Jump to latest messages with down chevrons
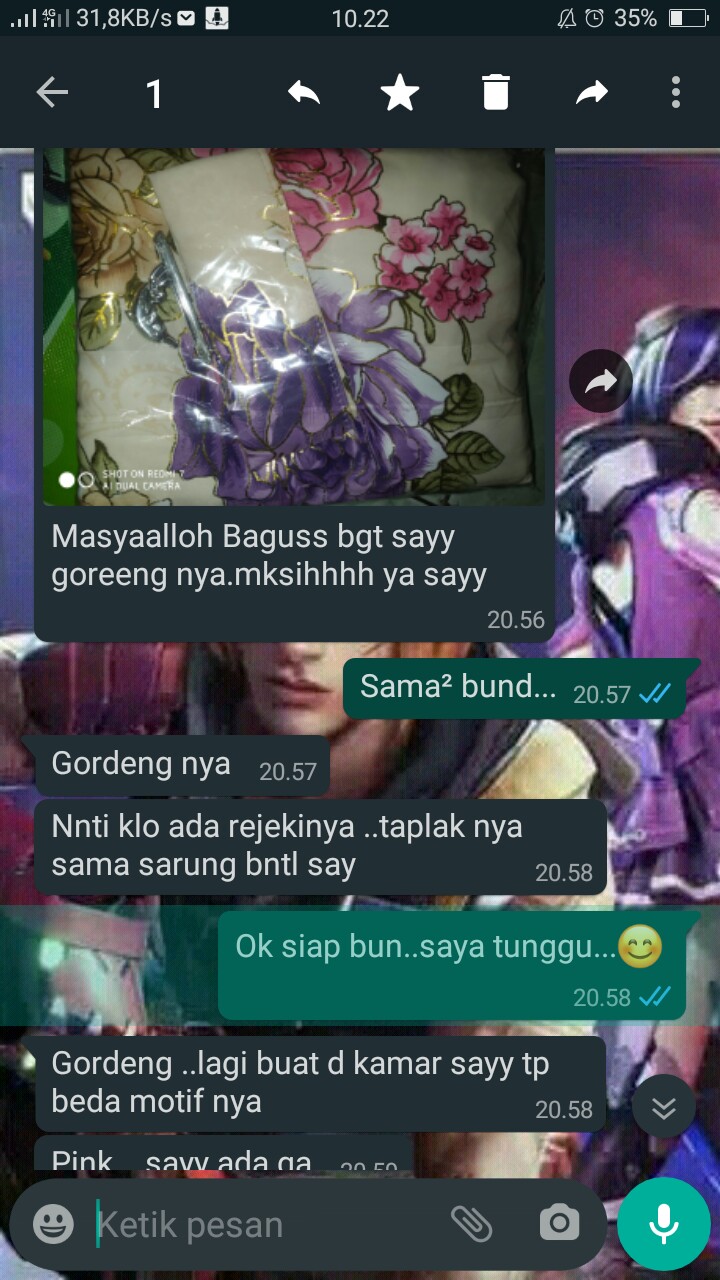720x1280 pixels. (663, 1106)
